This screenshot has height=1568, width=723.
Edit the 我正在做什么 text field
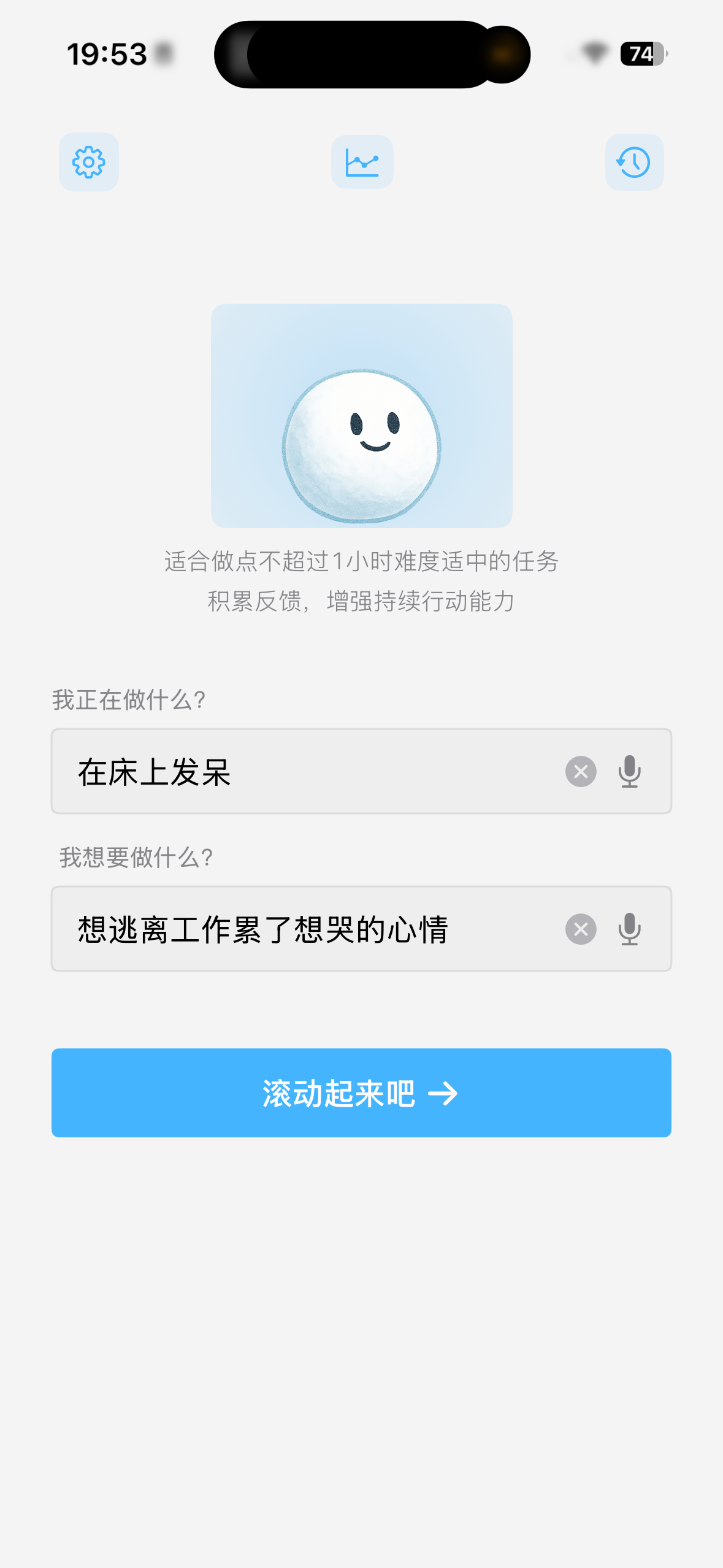click(361, 771)
